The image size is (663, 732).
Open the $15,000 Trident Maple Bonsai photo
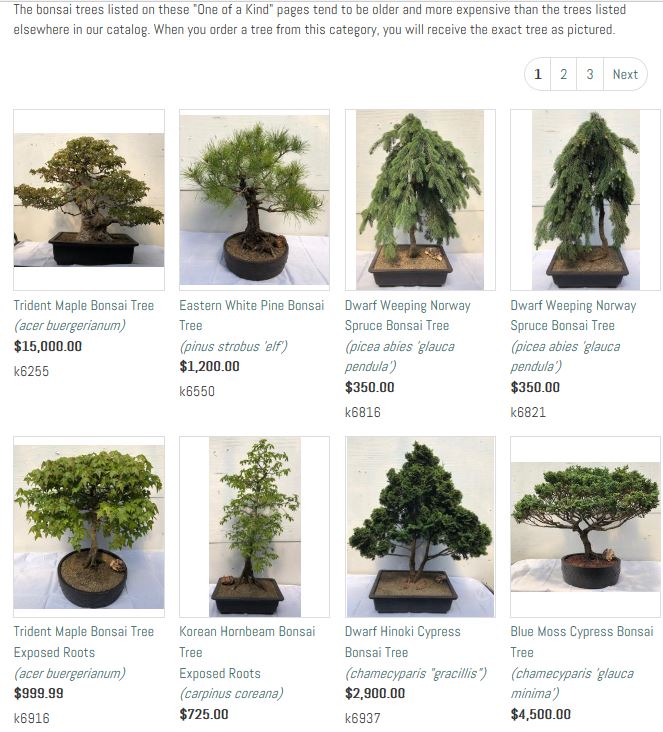coord(89,199)
